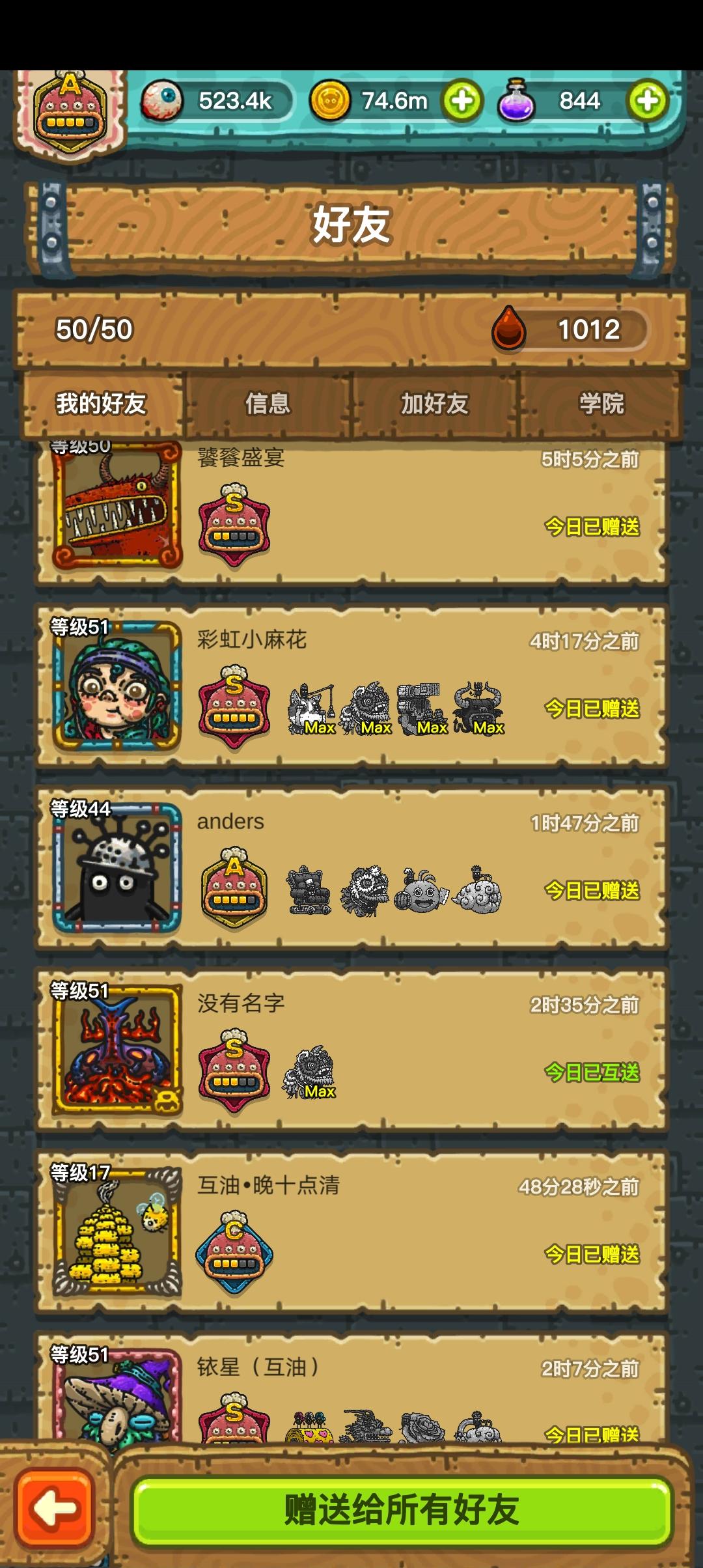Switch to the 信息 tab
The width and height of the screenshot is (703, 1568).
[x=268, y=404]
